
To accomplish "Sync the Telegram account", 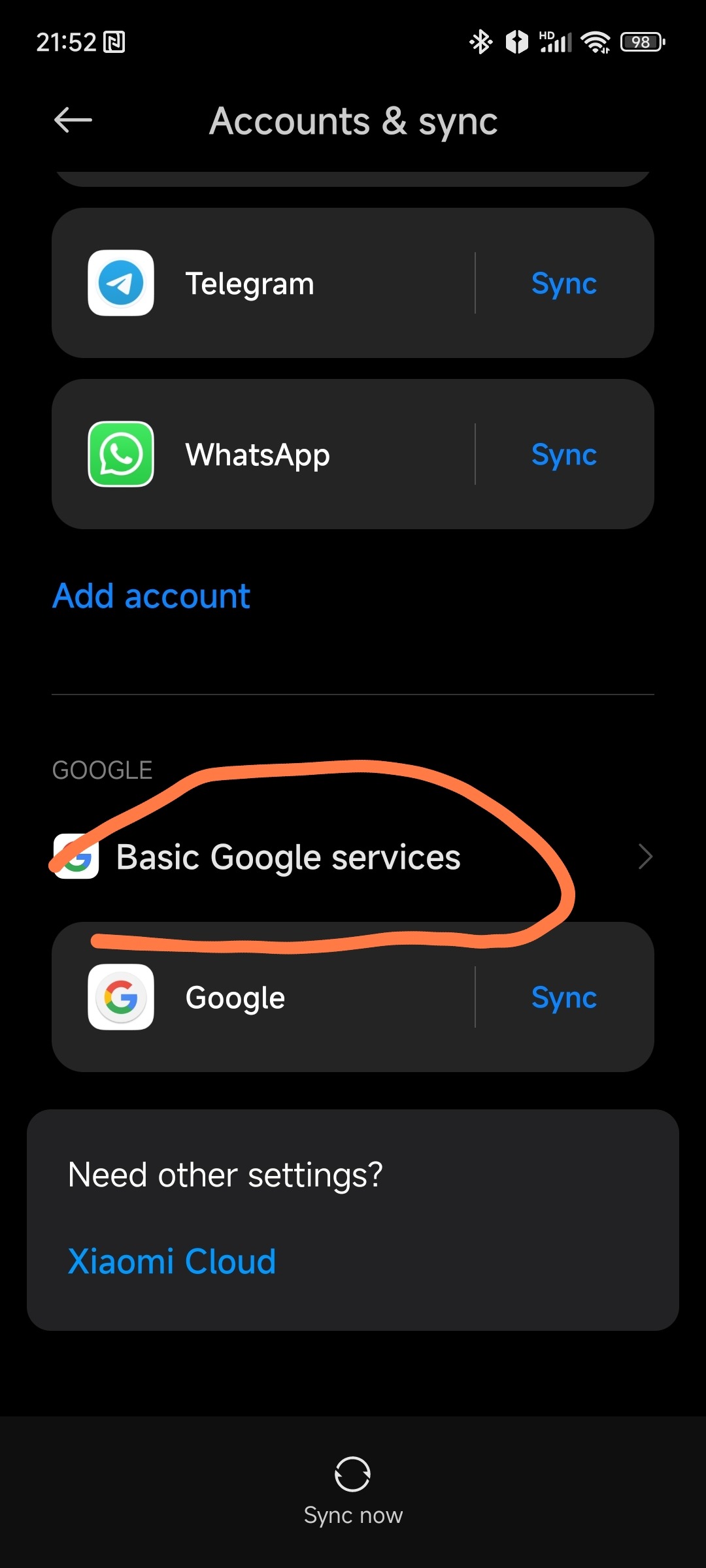I will click(563, 284).
